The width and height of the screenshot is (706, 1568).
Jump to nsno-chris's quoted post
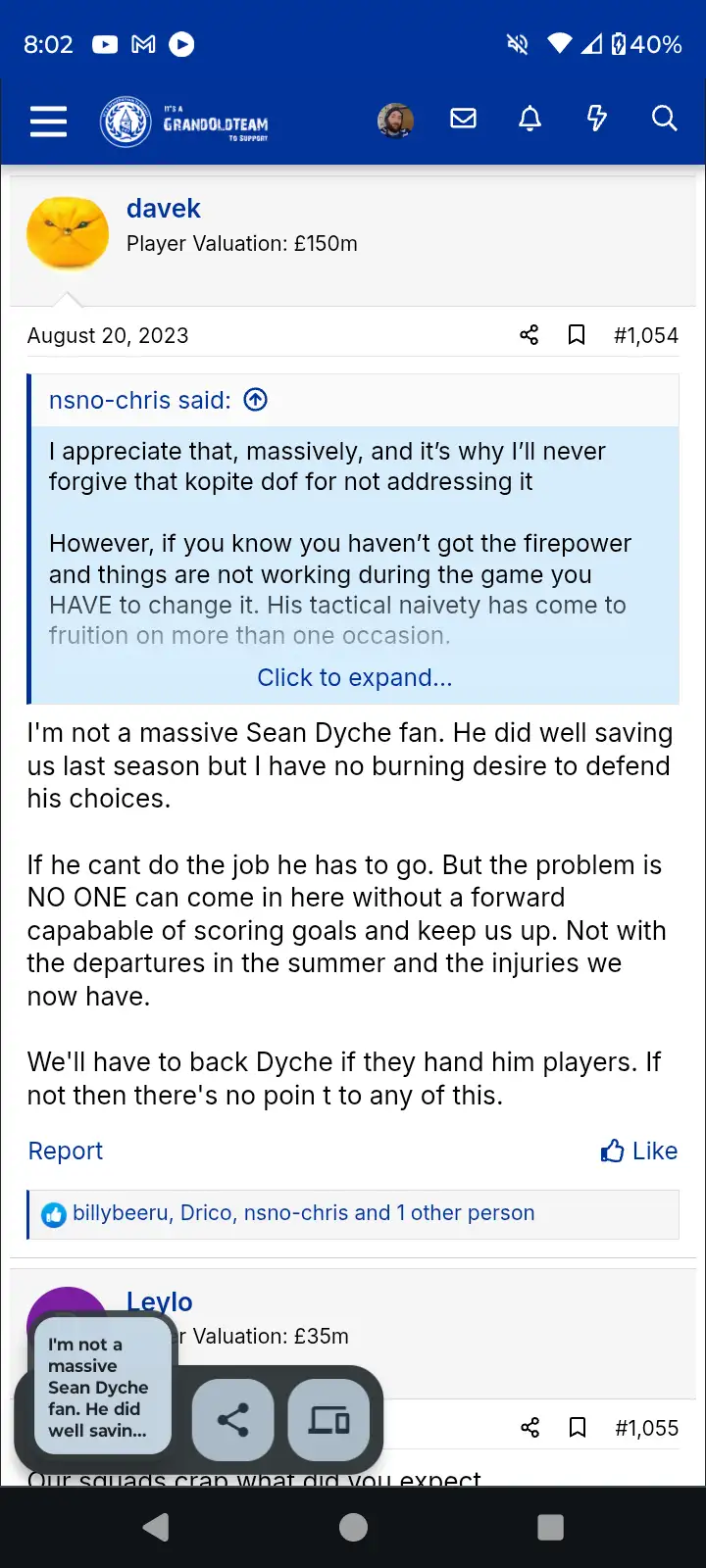tap(256, 400)
